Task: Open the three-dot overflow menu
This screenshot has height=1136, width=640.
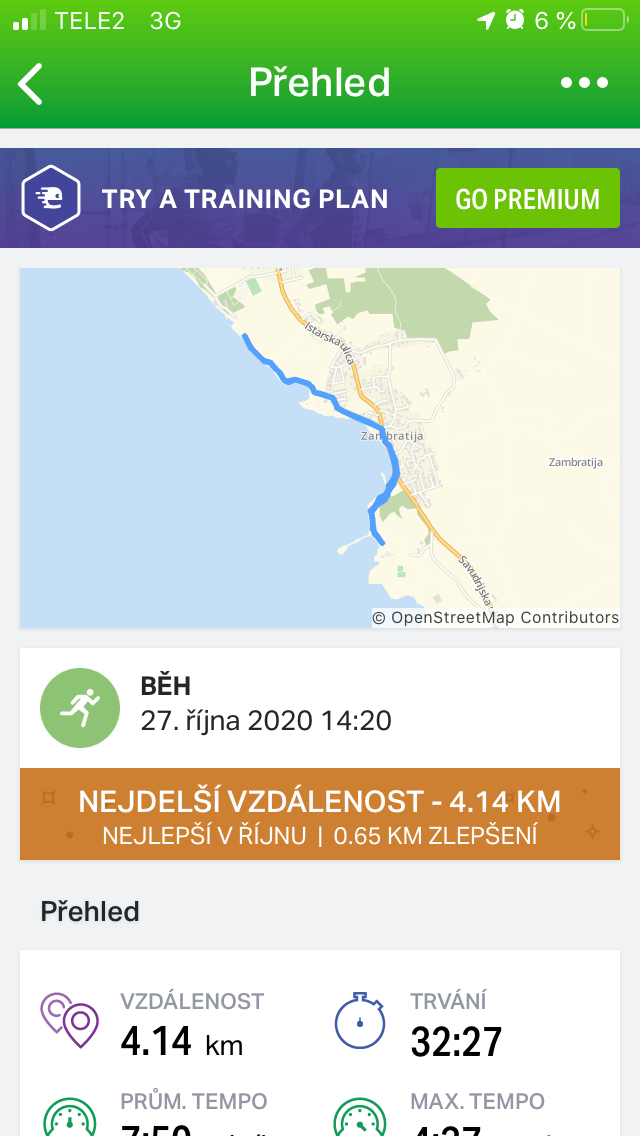Action: (x=584, y=83)
